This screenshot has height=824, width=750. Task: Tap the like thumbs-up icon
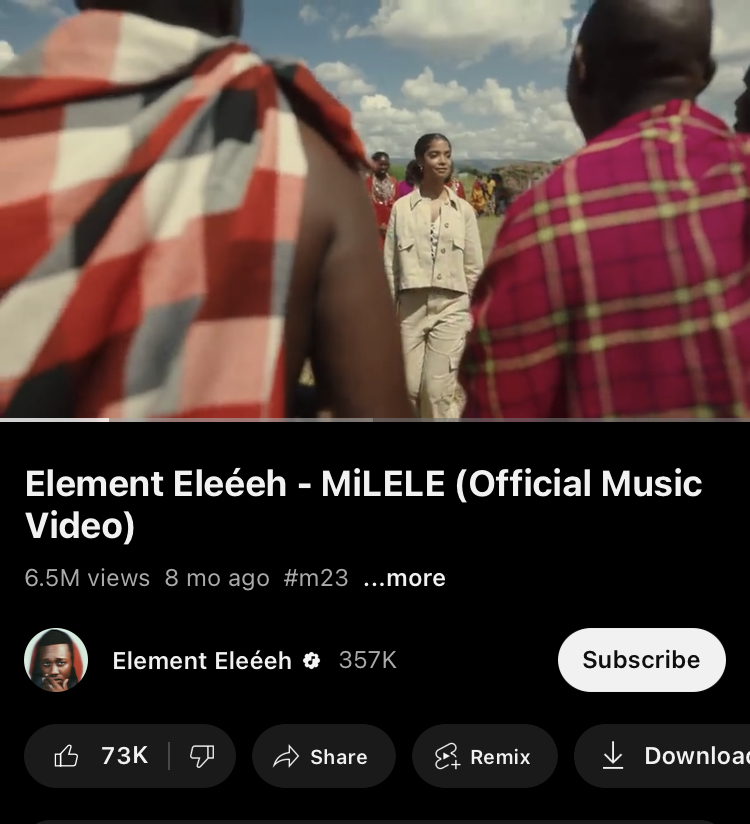click(x=68, y=756)
